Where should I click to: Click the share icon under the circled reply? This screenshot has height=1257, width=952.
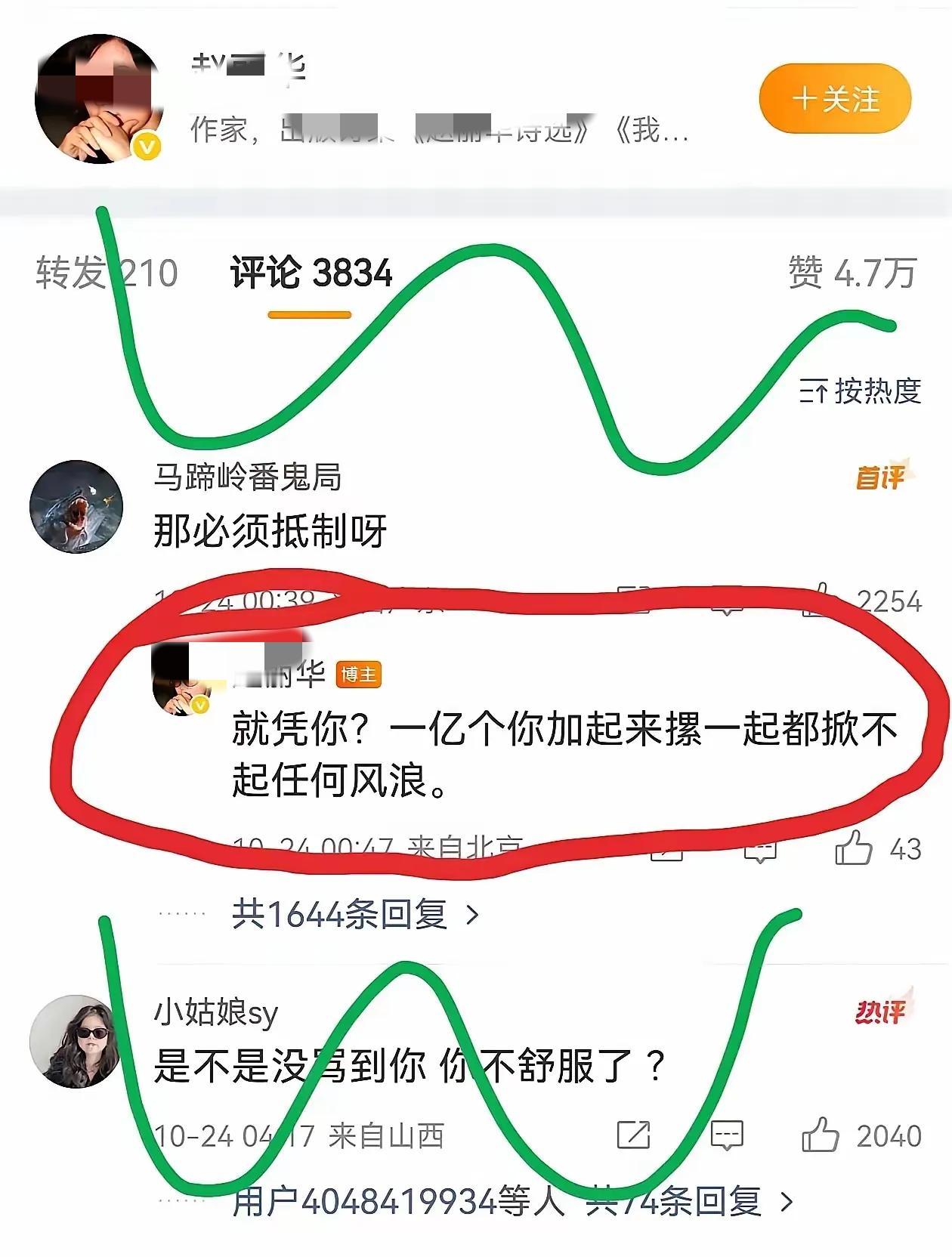[666, 850]
